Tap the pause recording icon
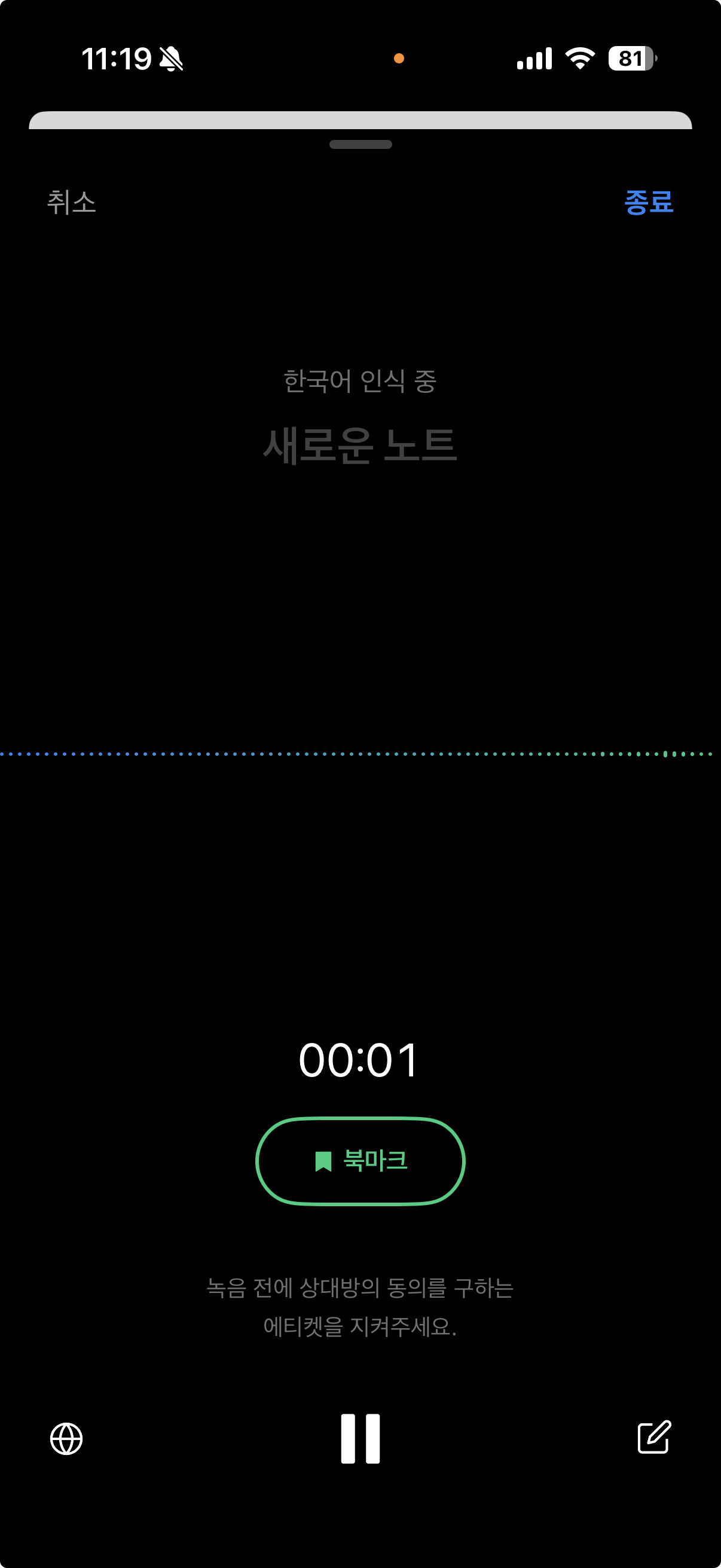Image resolution: width=721 pixels, height=1568 pixels. coord(359,1438)
